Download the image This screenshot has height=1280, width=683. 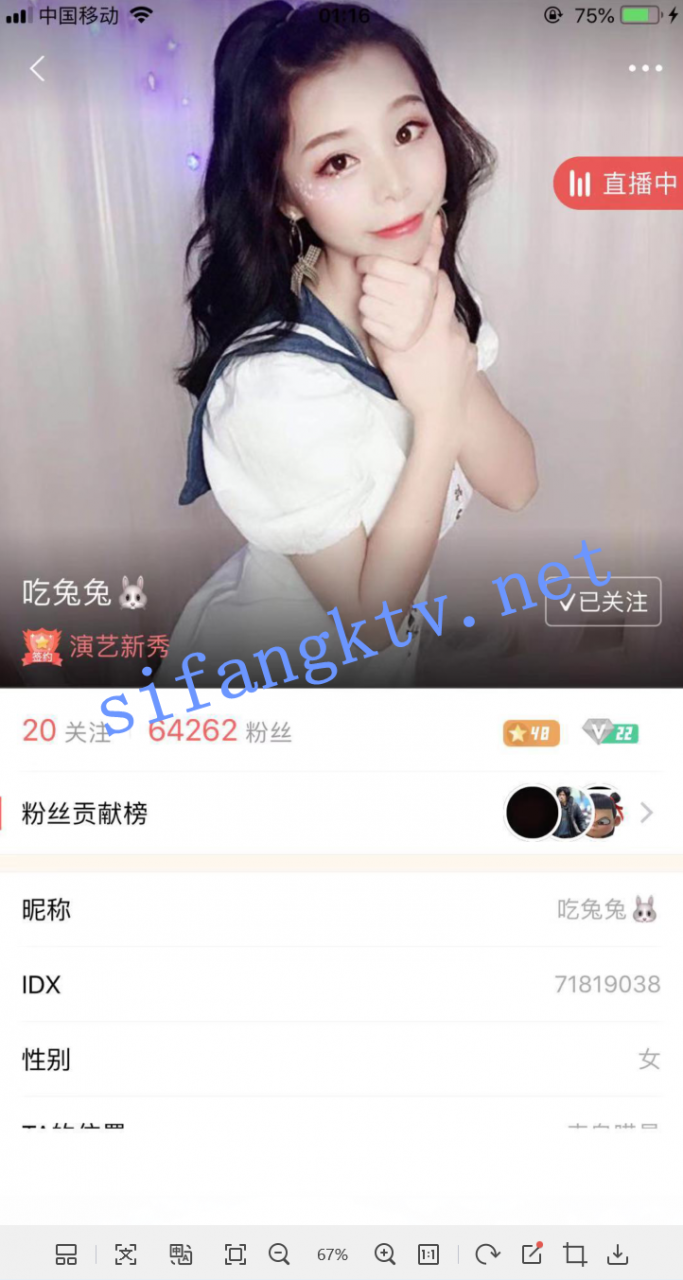[x=618, y=1254]
